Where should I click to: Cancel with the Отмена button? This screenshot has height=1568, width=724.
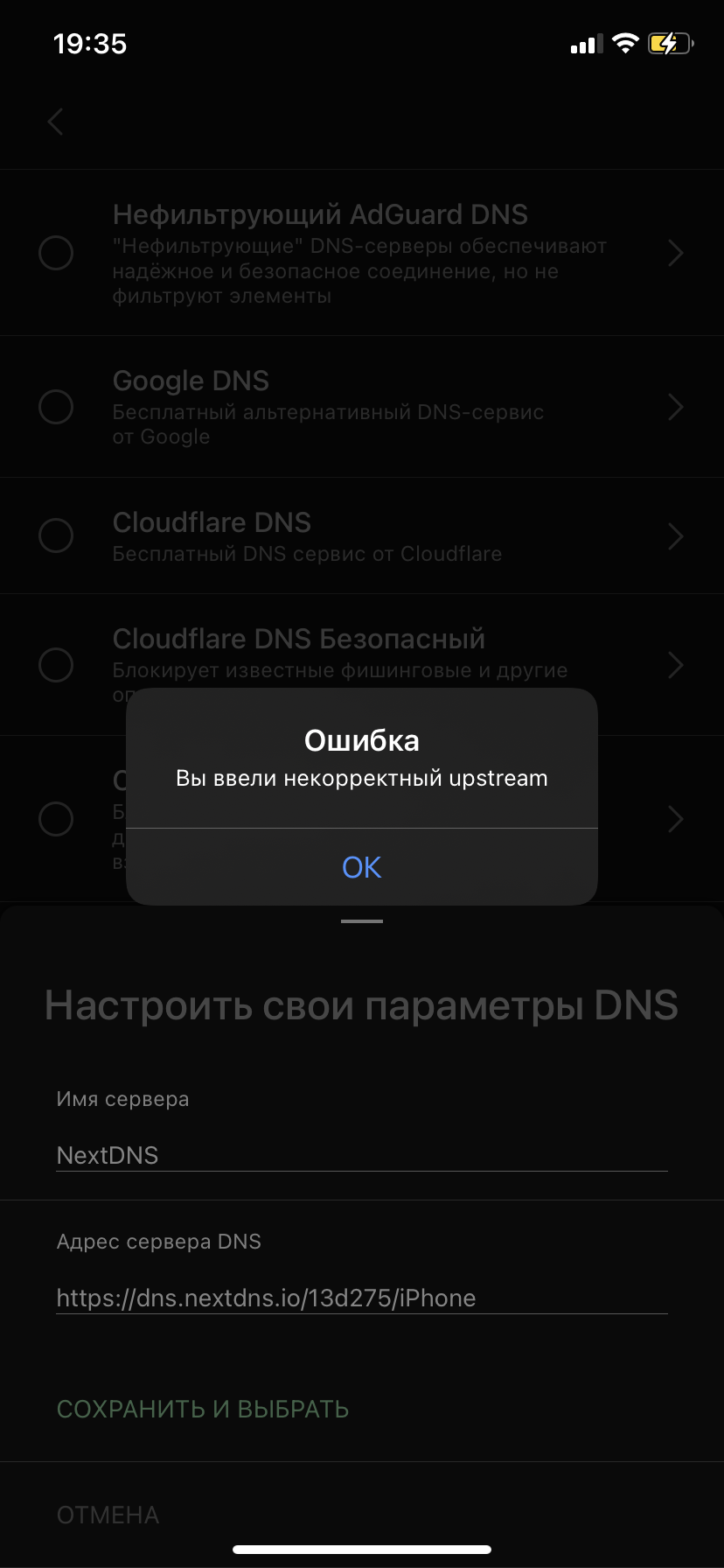(108, 1515)
